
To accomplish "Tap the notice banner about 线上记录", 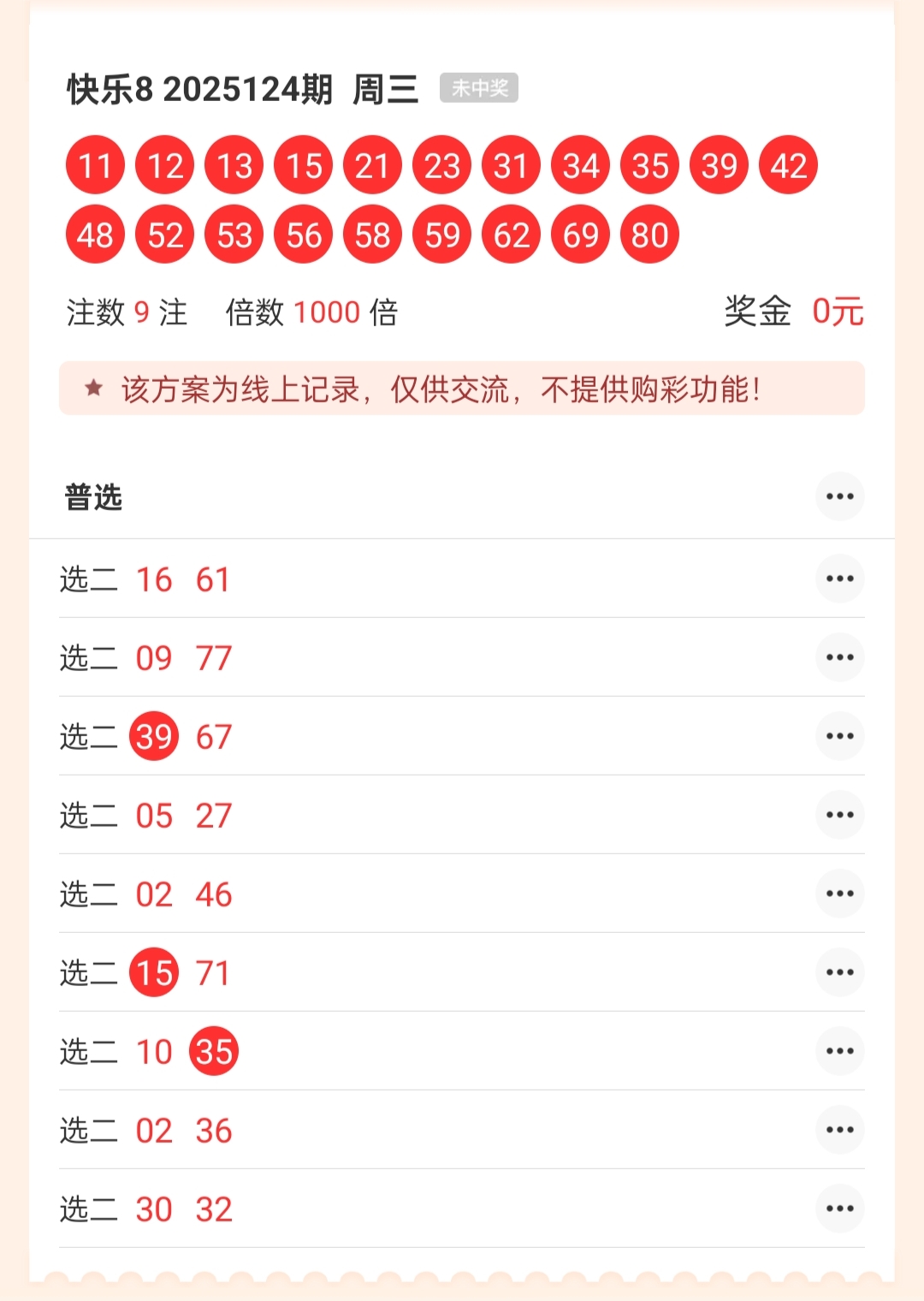I will (462, 389).
